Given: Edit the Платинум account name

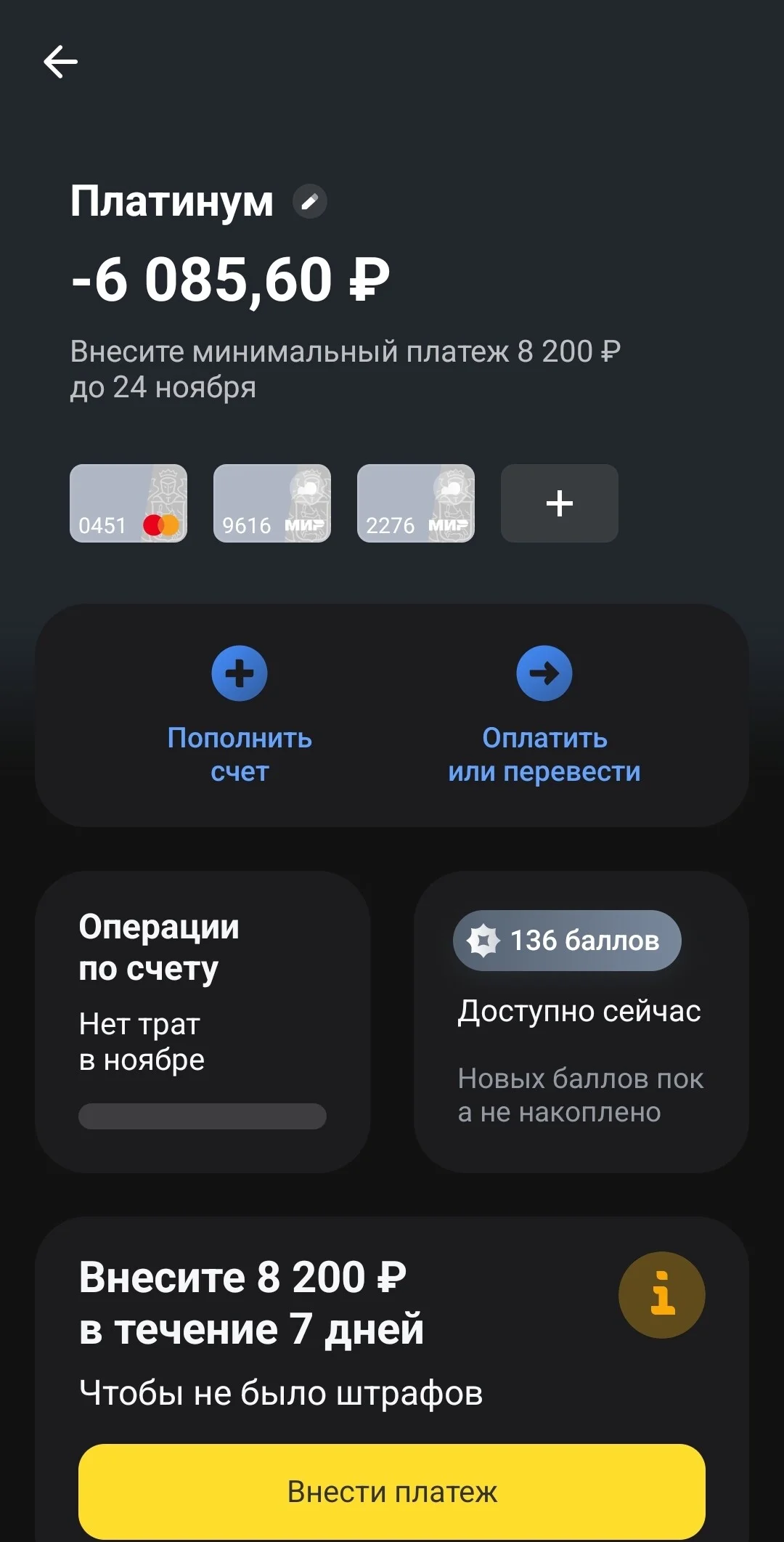Looking at the screenshot, I should coord(310,202).
